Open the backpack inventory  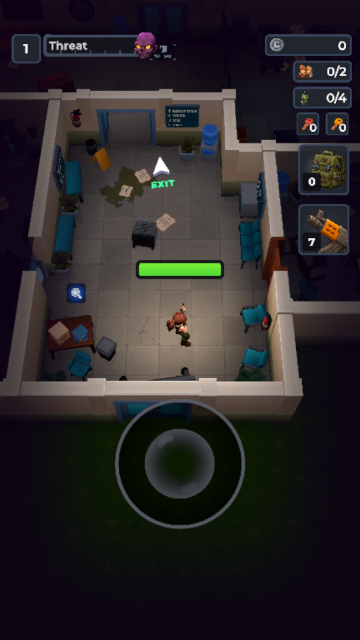(324, 169)
